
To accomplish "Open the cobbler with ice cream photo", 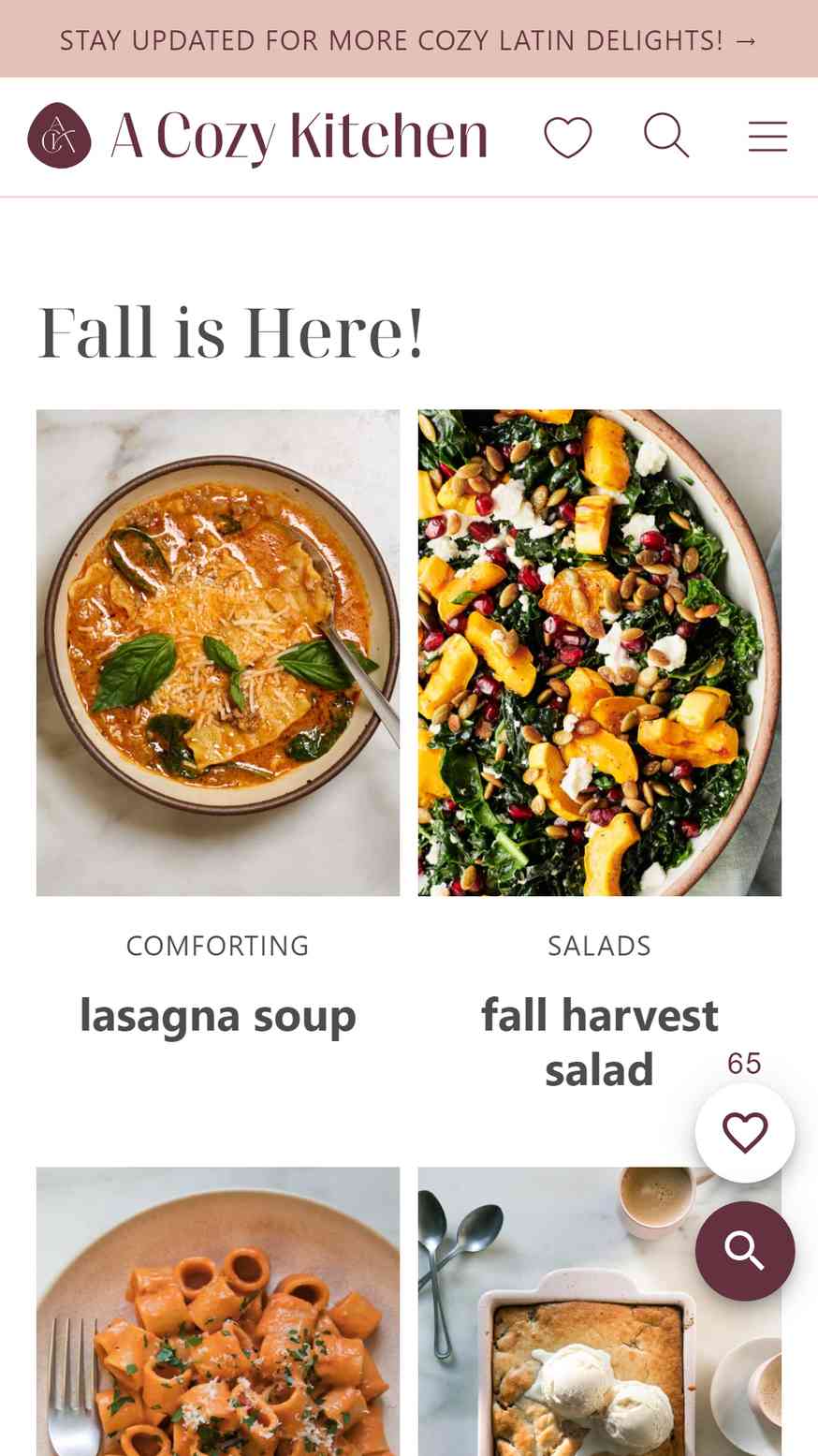I will coord(600,1311).
